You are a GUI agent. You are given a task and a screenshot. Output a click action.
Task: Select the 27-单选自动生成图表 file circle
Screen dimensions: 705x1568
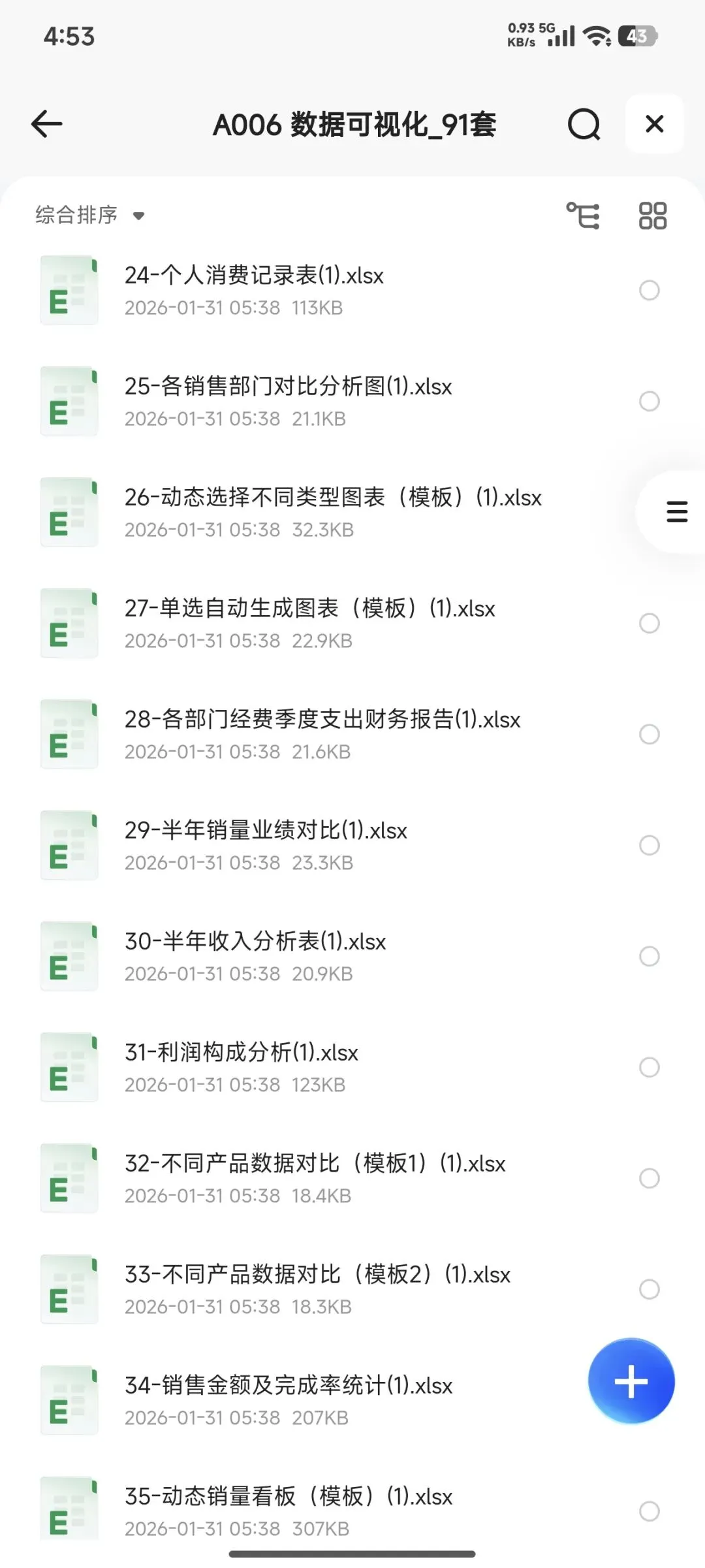point(649,623)
